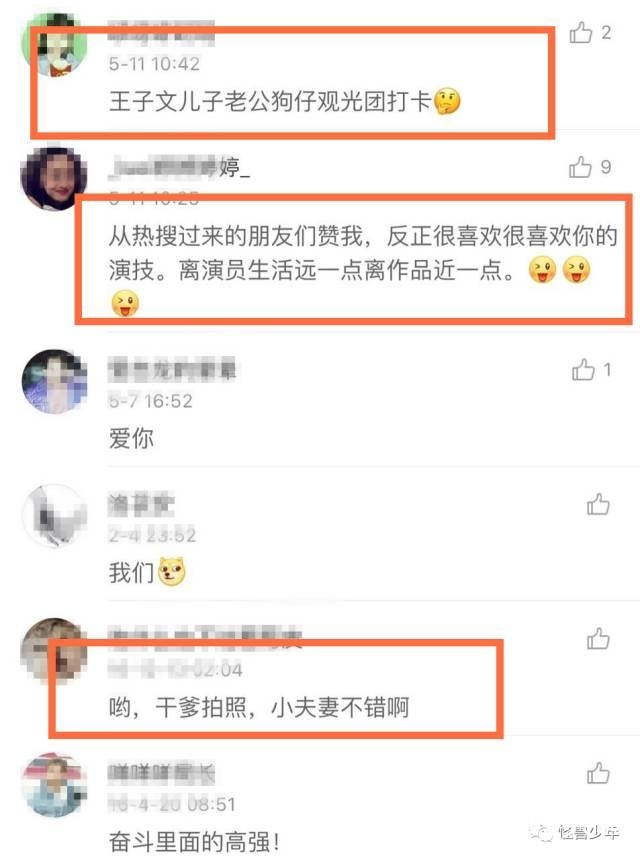Open avatar of the 爱你 commenter
The width and height of the screenshot is (640, 860).
click(54, 382)
